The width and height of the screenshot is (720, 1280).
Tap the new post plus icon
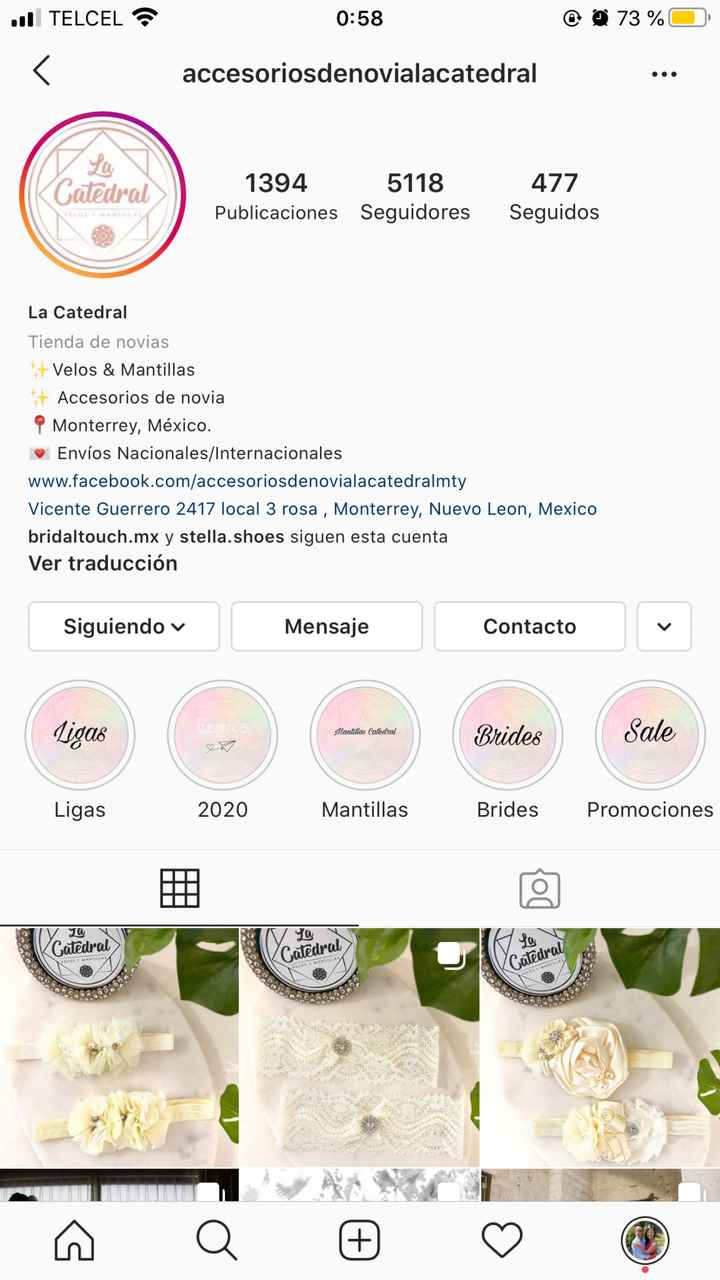pyautogui.click(x=359, y=1239)
